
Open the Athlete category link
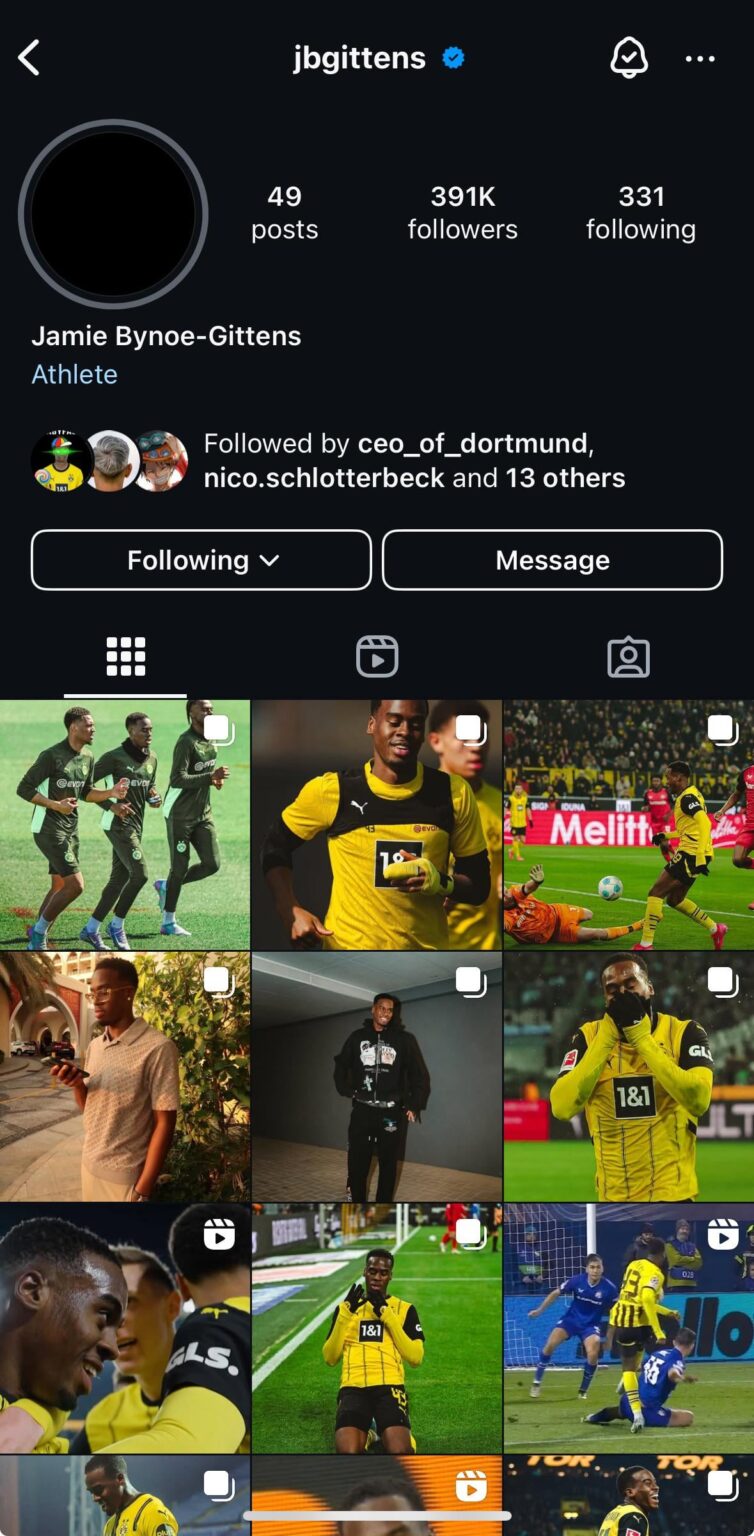tap(74, 374)
